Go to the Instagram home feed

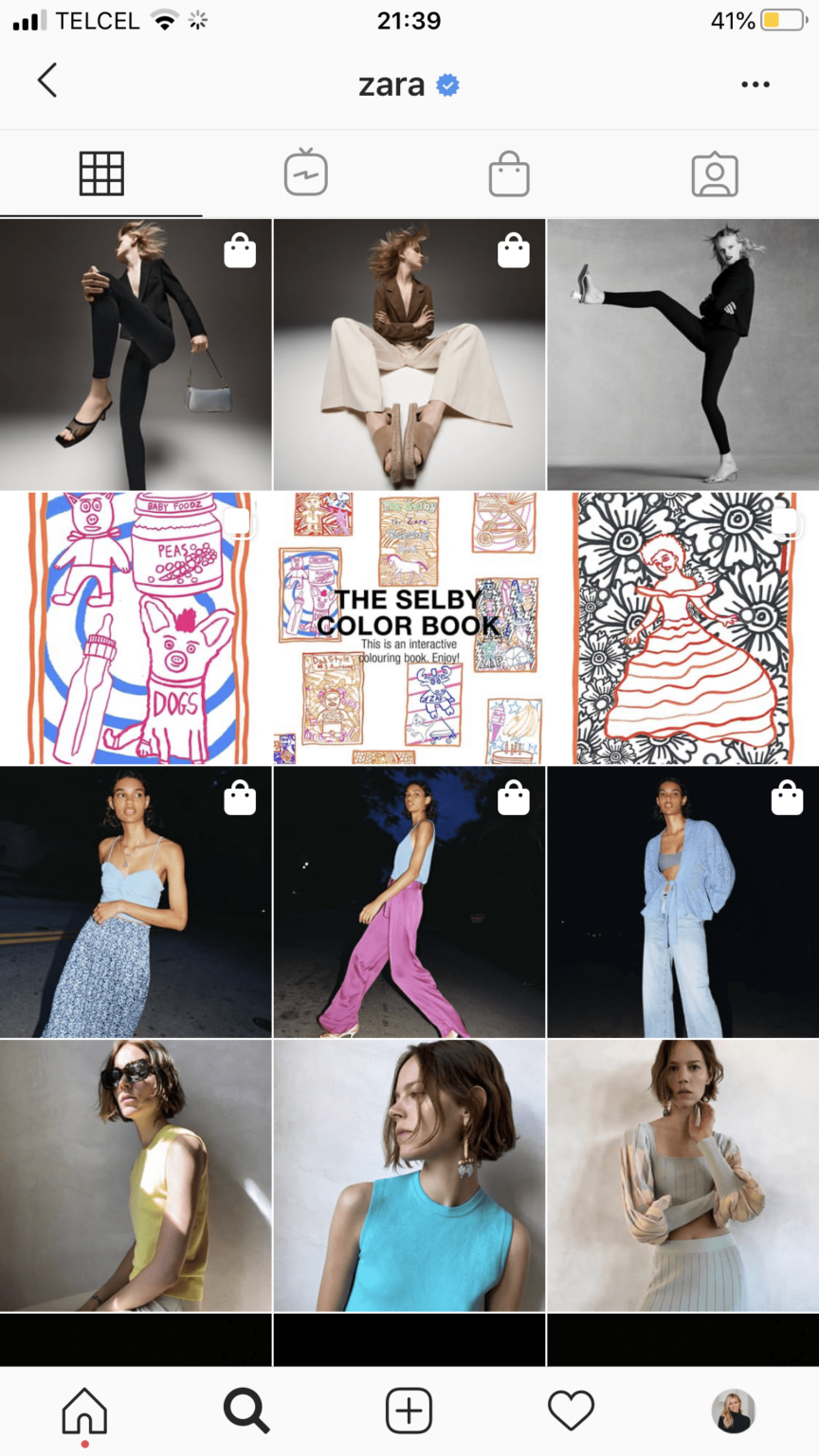tap(84, 1411)
